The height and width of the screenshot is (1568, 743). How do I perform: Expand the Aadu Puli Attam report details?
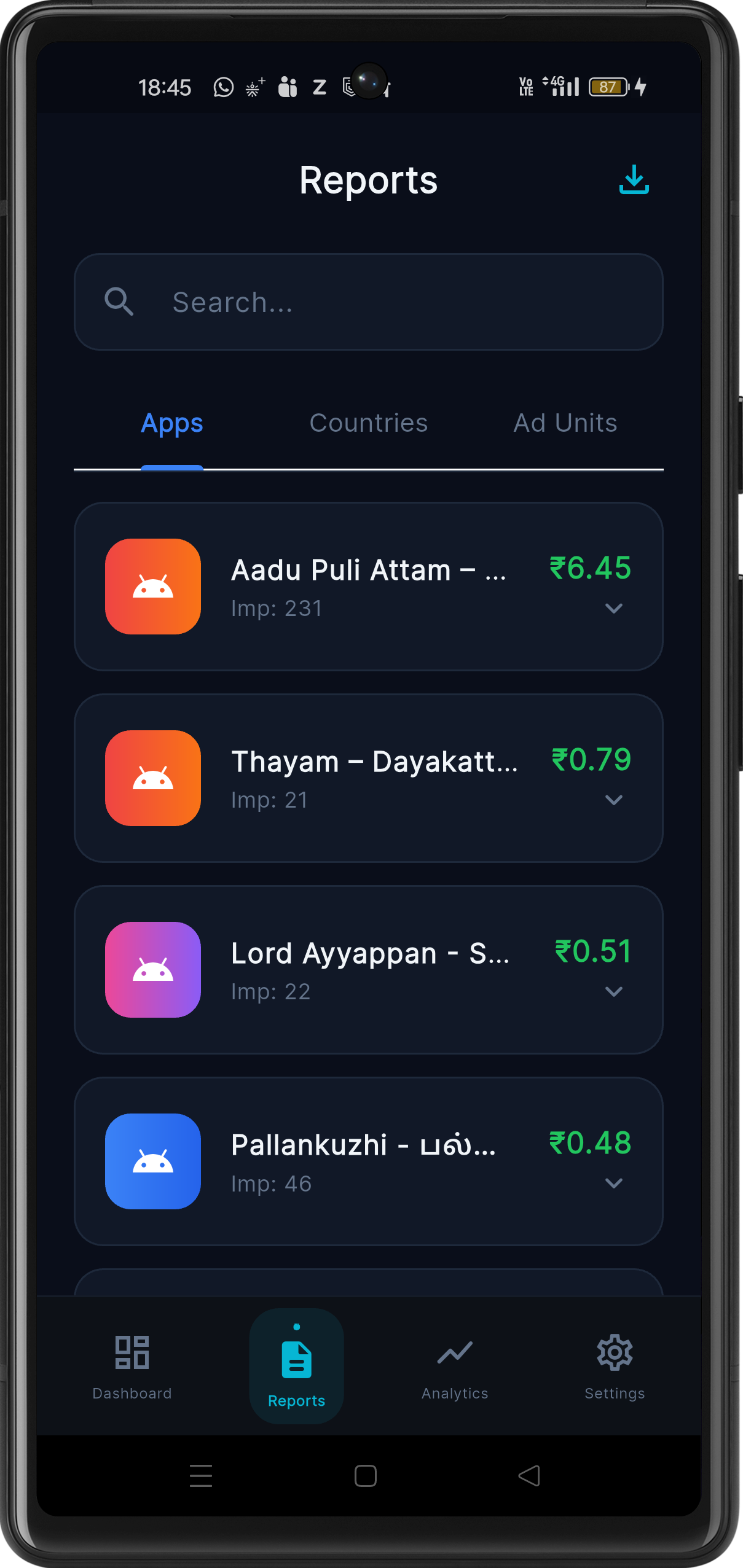[x=614, y=609]
